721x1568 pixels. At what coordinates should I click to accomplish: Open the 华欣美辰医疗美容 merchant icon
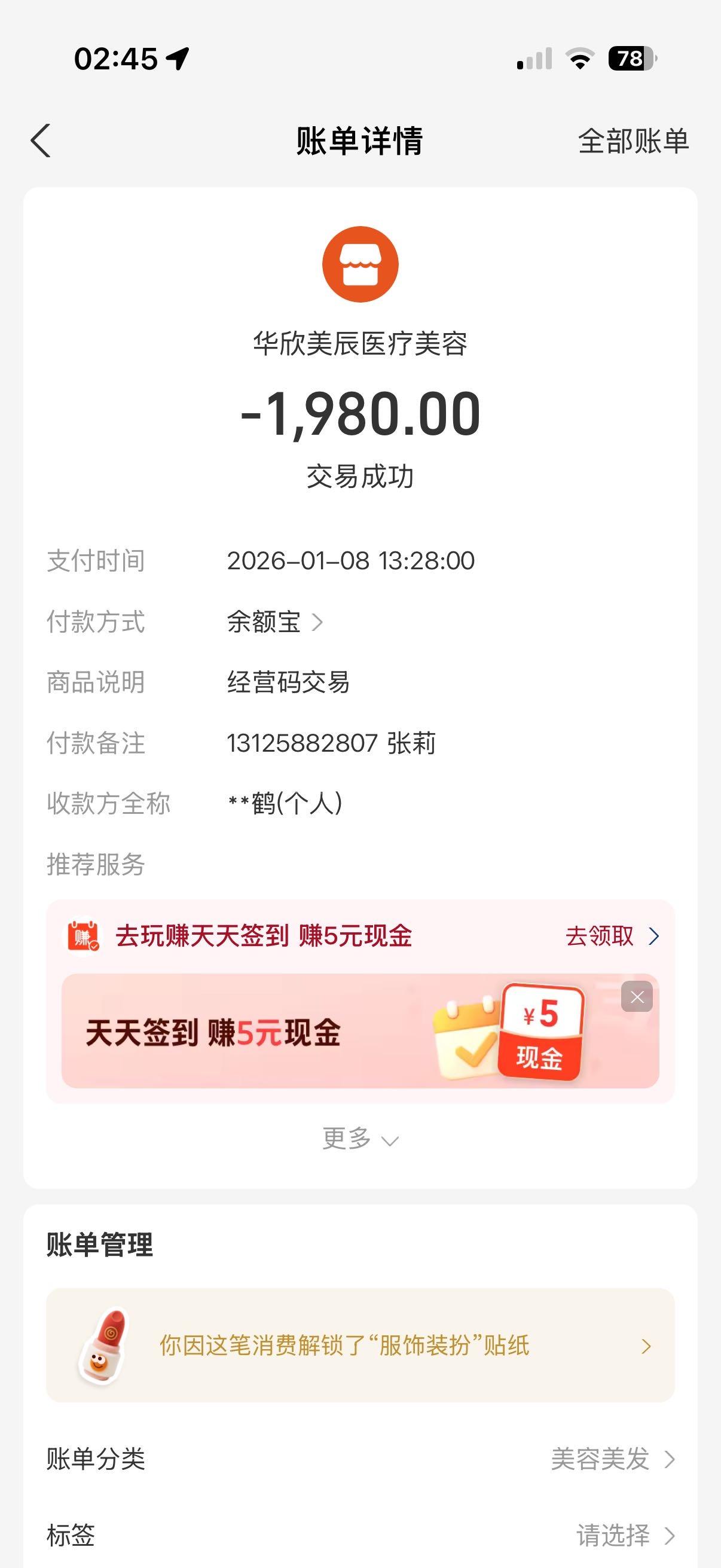click(360, 264)
